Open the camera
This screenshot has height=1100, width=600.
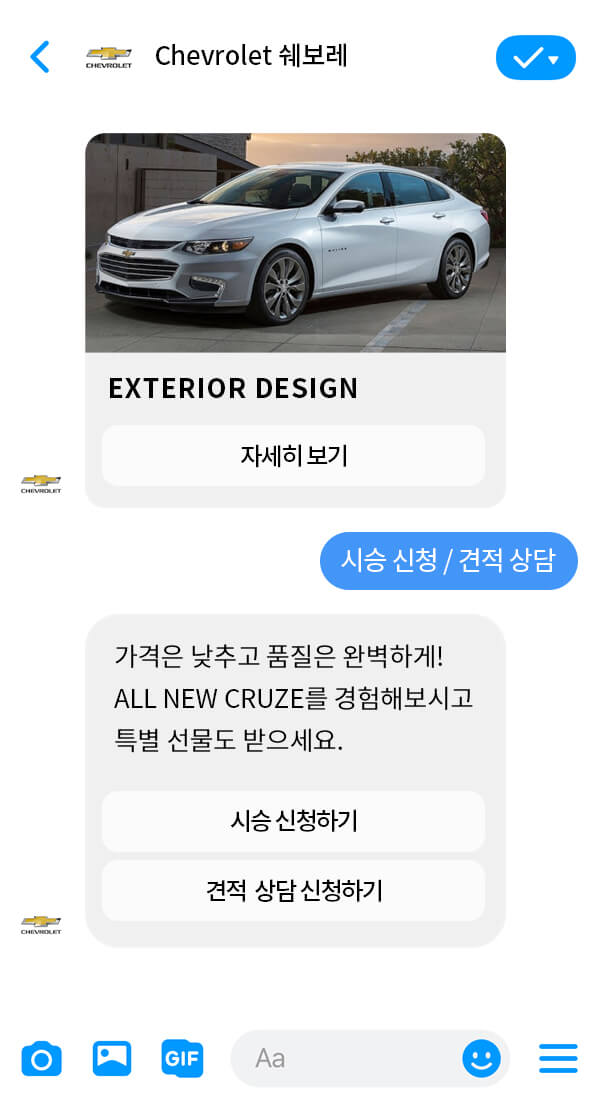tap(42, 1058)
